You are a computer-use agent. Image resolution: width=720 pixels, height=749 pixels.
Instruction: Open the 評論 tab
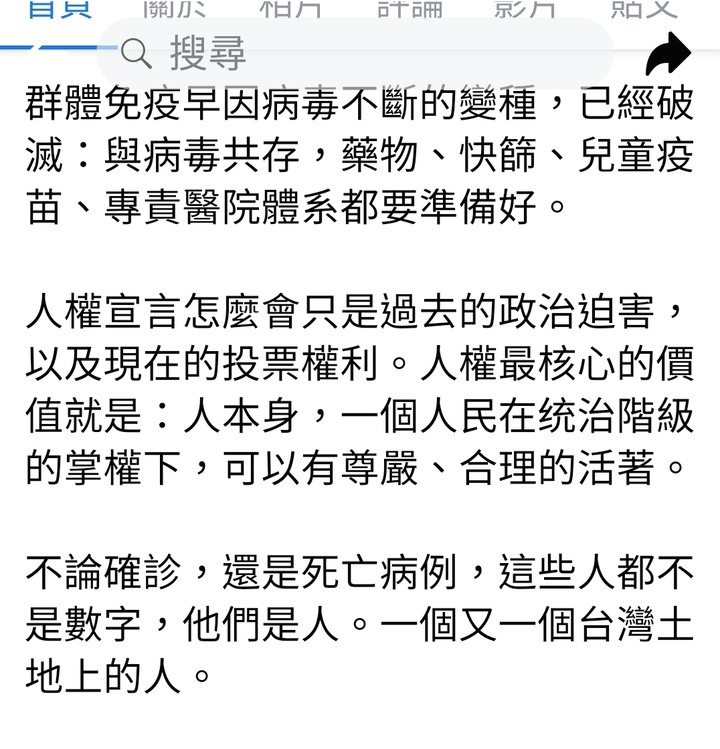[x=406, y=10]
